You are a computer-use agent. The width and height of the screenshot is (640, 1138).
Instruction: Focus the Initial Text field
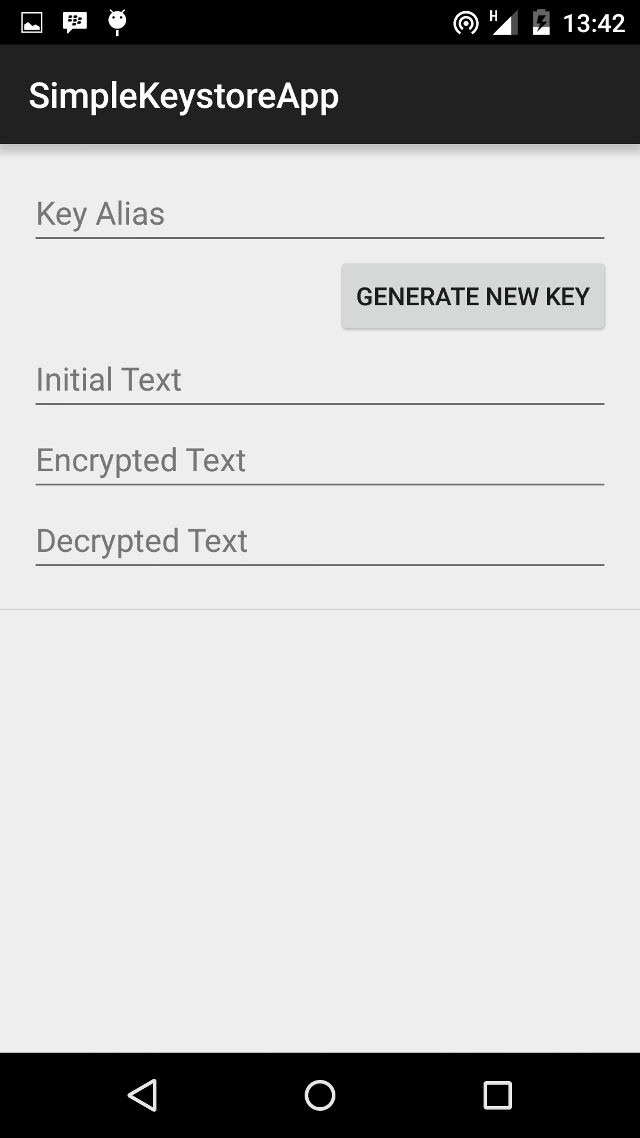[x=319, y=380]
